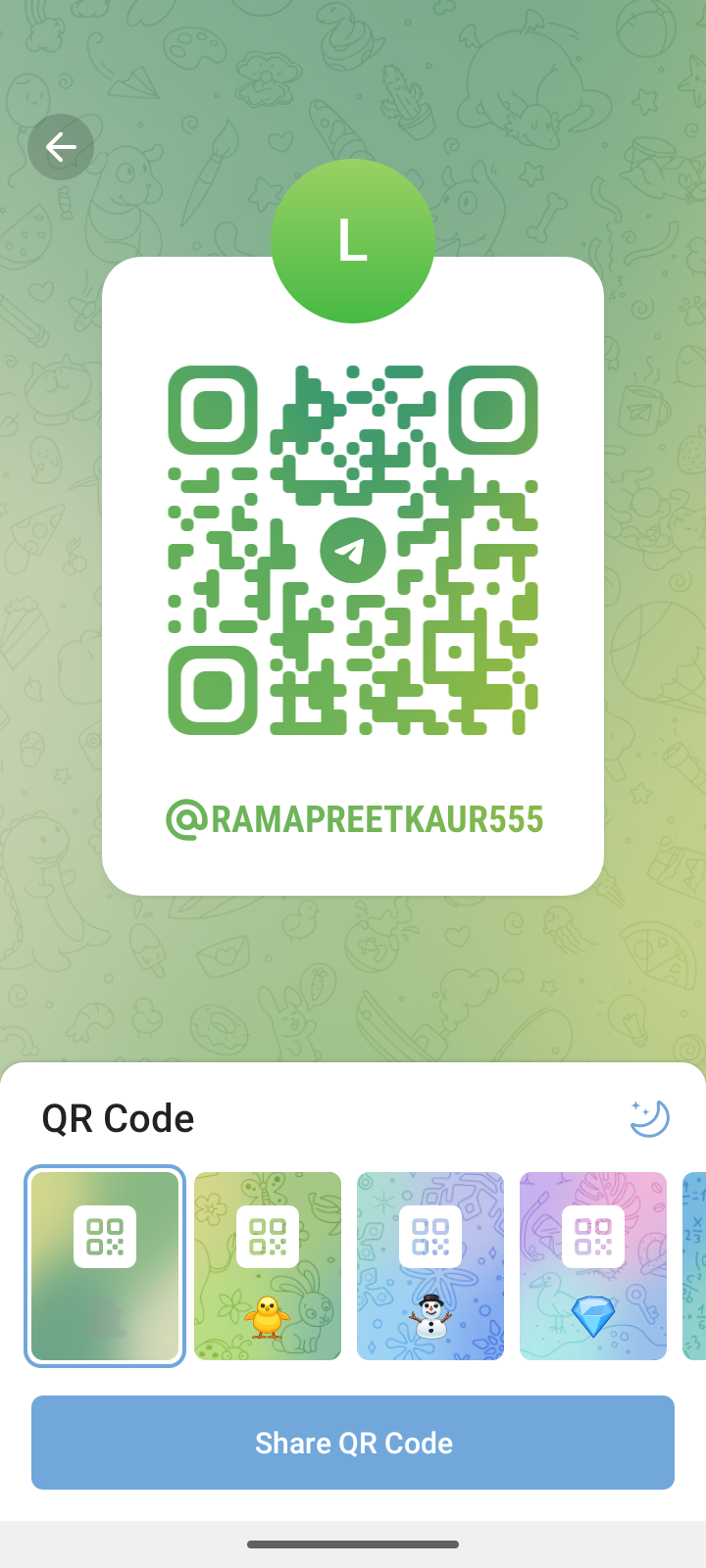706x1568 pixels.
Task: Select the plain green QR theme
Action: [105, 1265]
